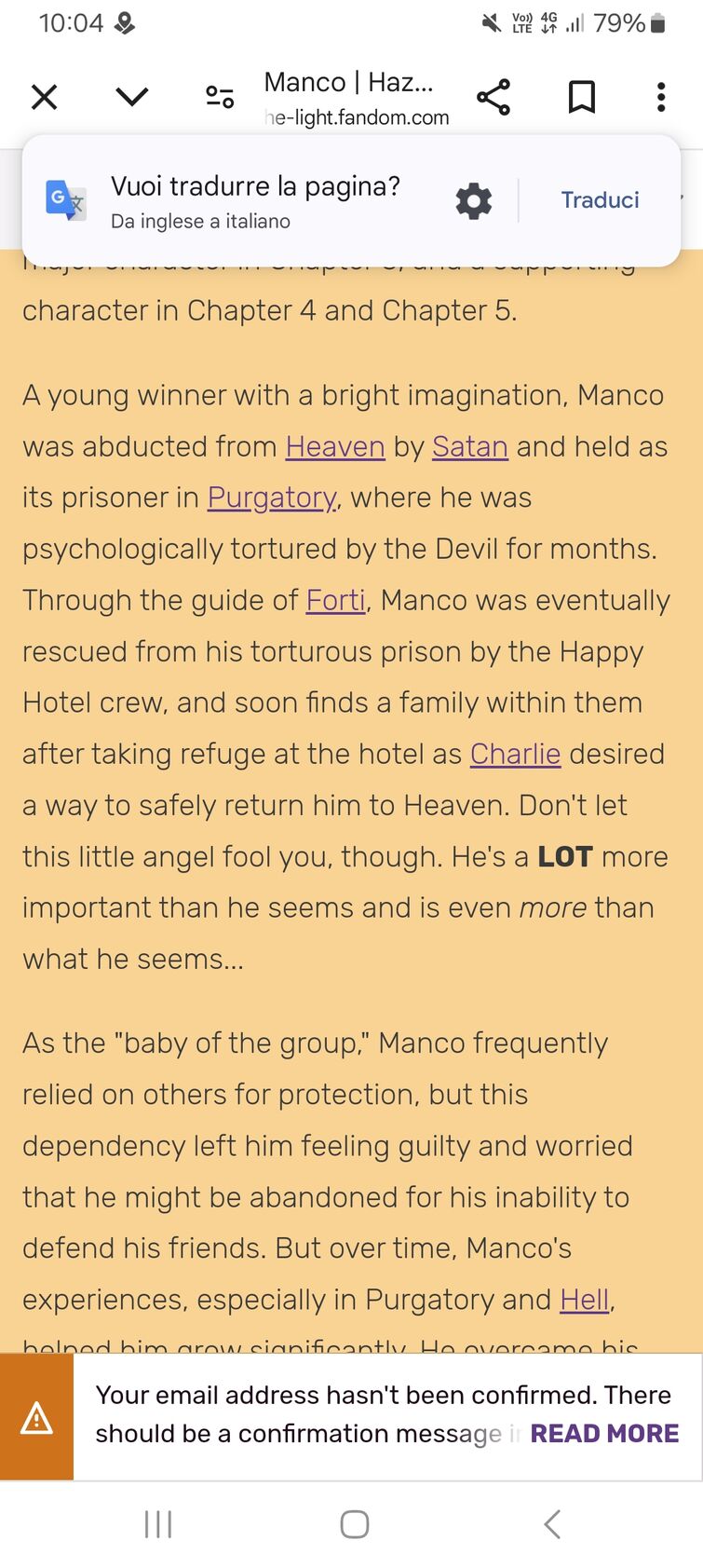Open the Forti link
The width and height of the screenshot is (703, 1568).
point(336,601)
